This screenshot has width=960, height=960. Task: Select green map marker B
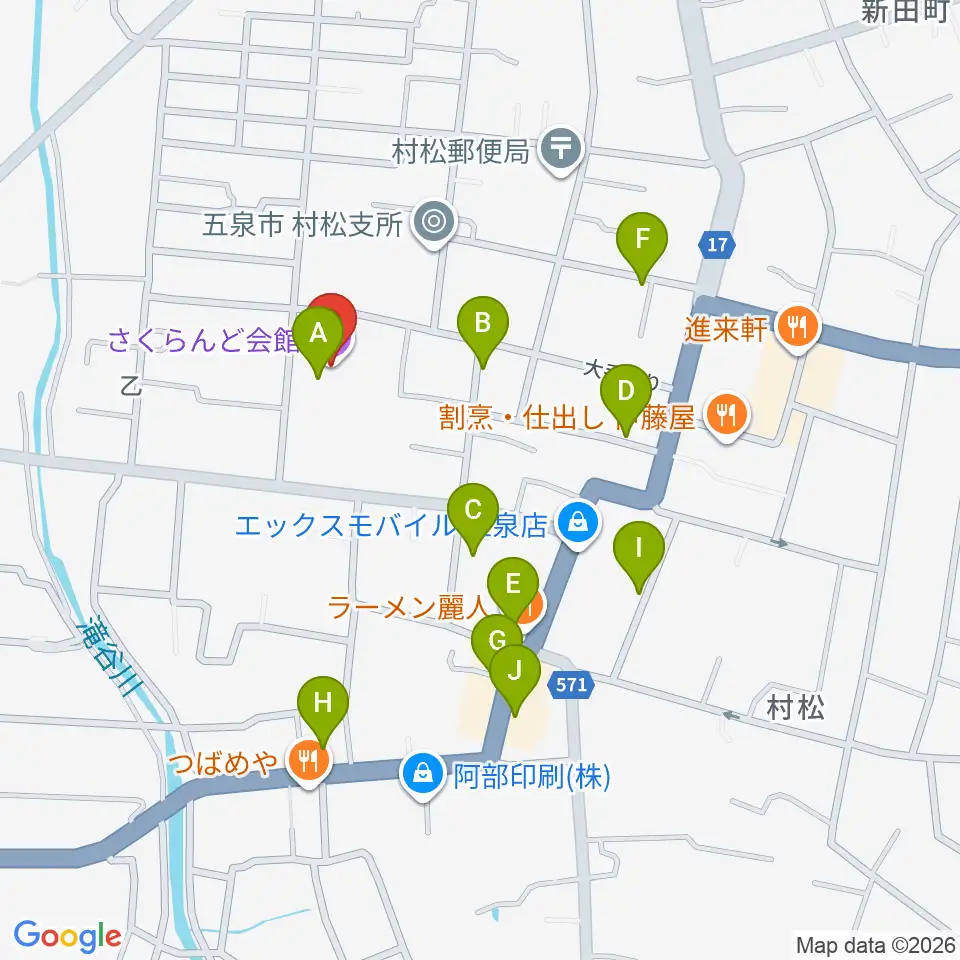483,328
